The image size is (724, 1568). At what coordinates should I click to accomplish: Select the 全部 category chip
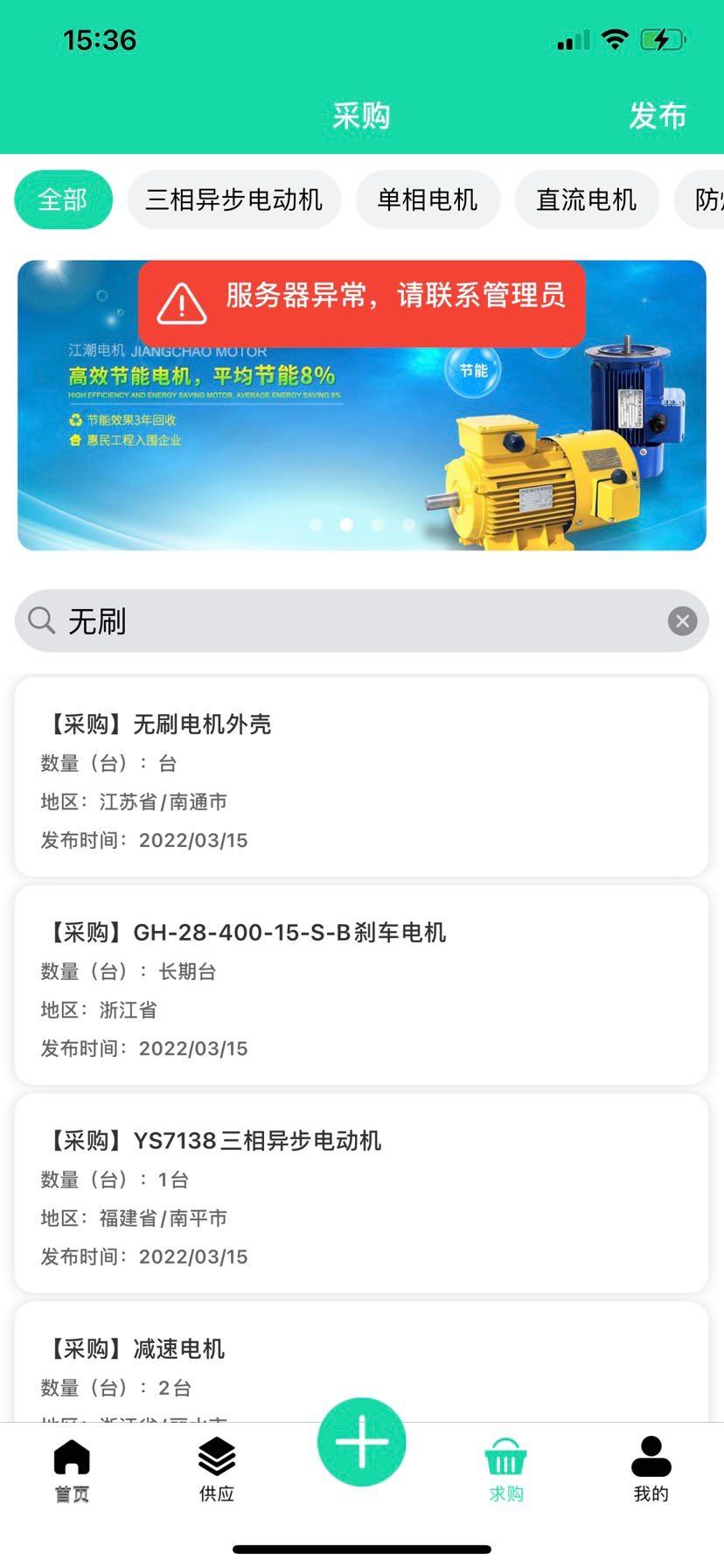pyautogui.click(x=63, y=200)
